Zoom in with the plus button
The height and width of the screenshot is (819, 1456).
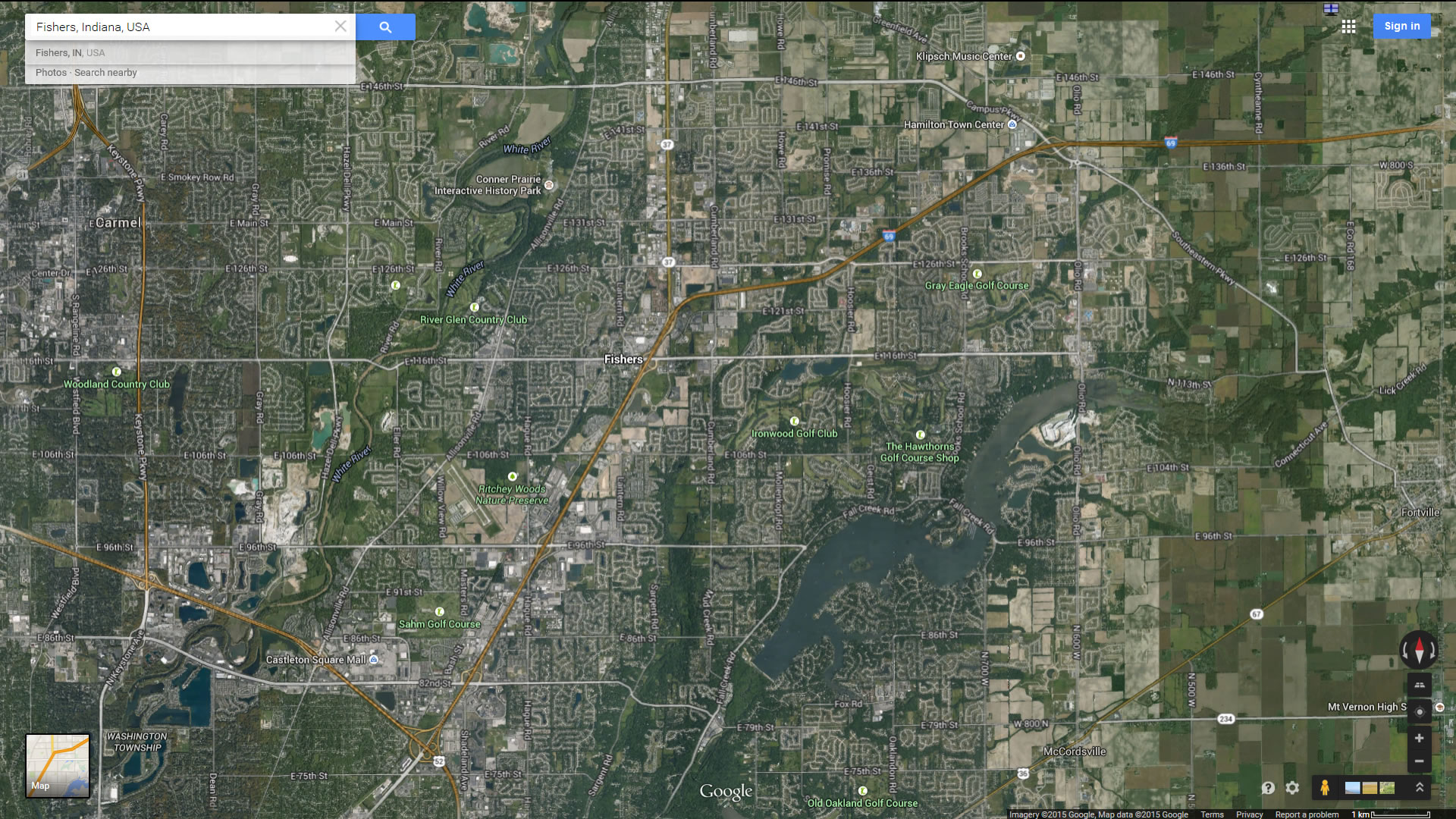[x=1419, y=738]
